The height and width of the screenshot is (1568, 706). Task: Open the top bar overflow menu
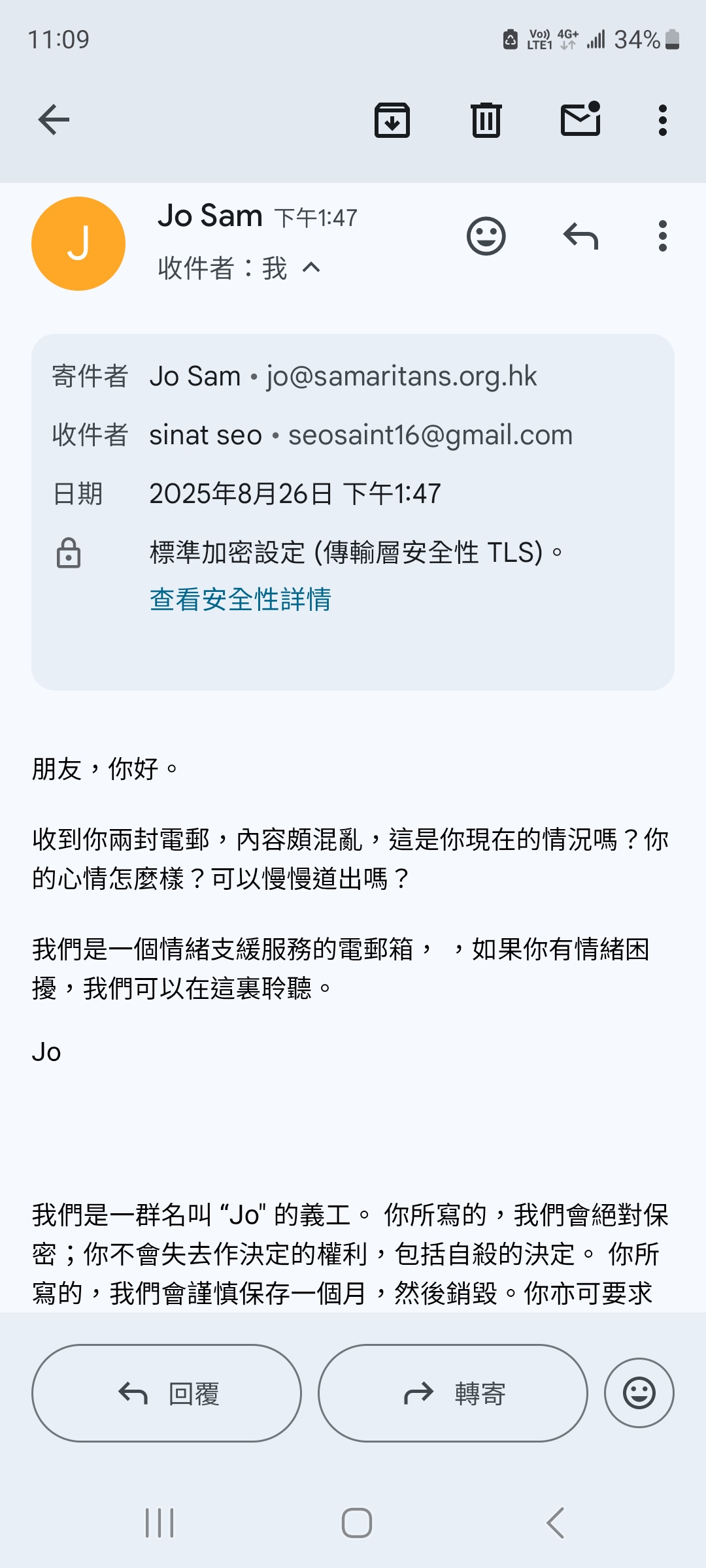(663, 120)
